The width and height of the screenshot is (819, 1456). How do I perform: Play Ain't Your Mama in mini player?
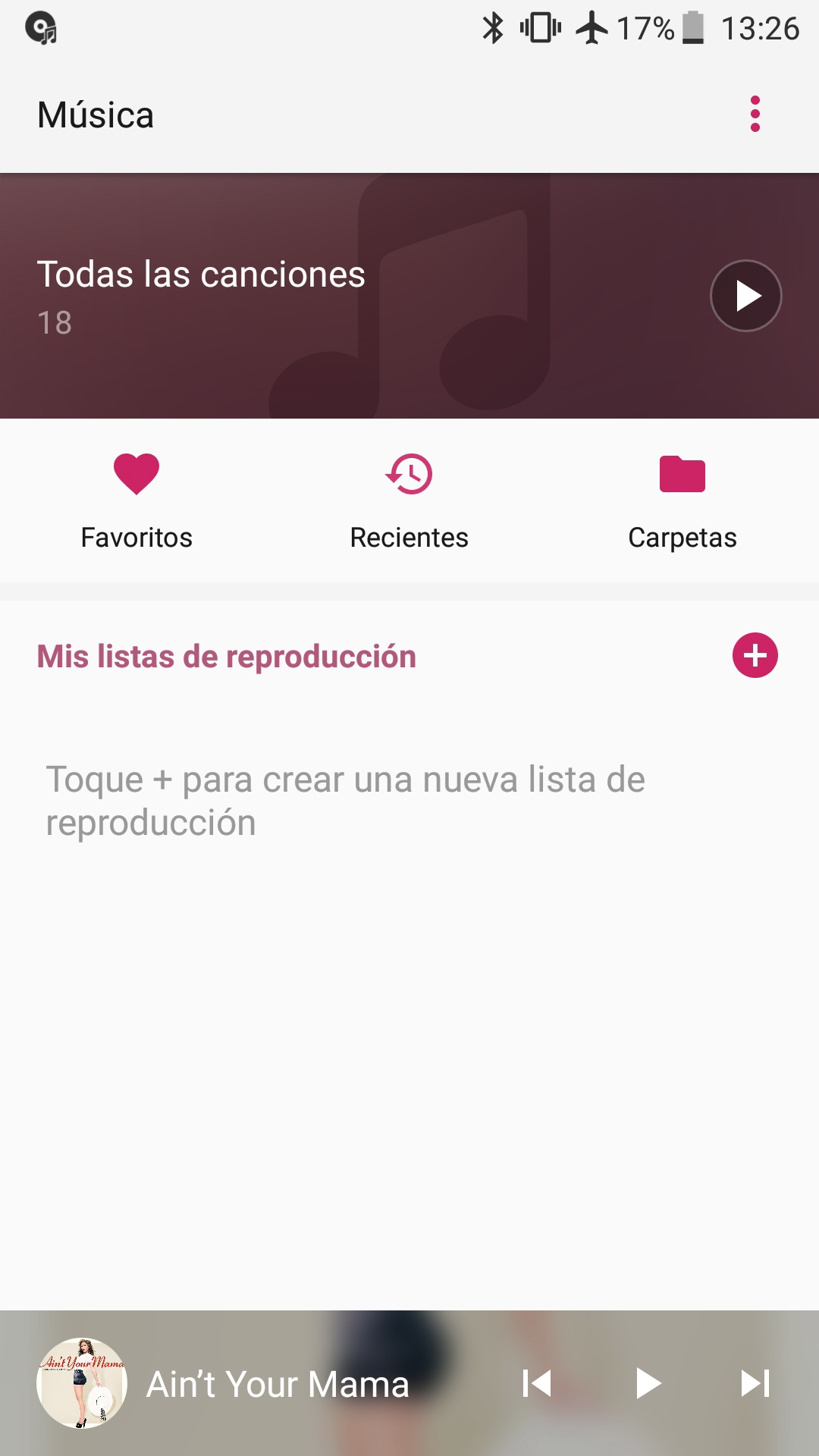[x=648, y=1383]
